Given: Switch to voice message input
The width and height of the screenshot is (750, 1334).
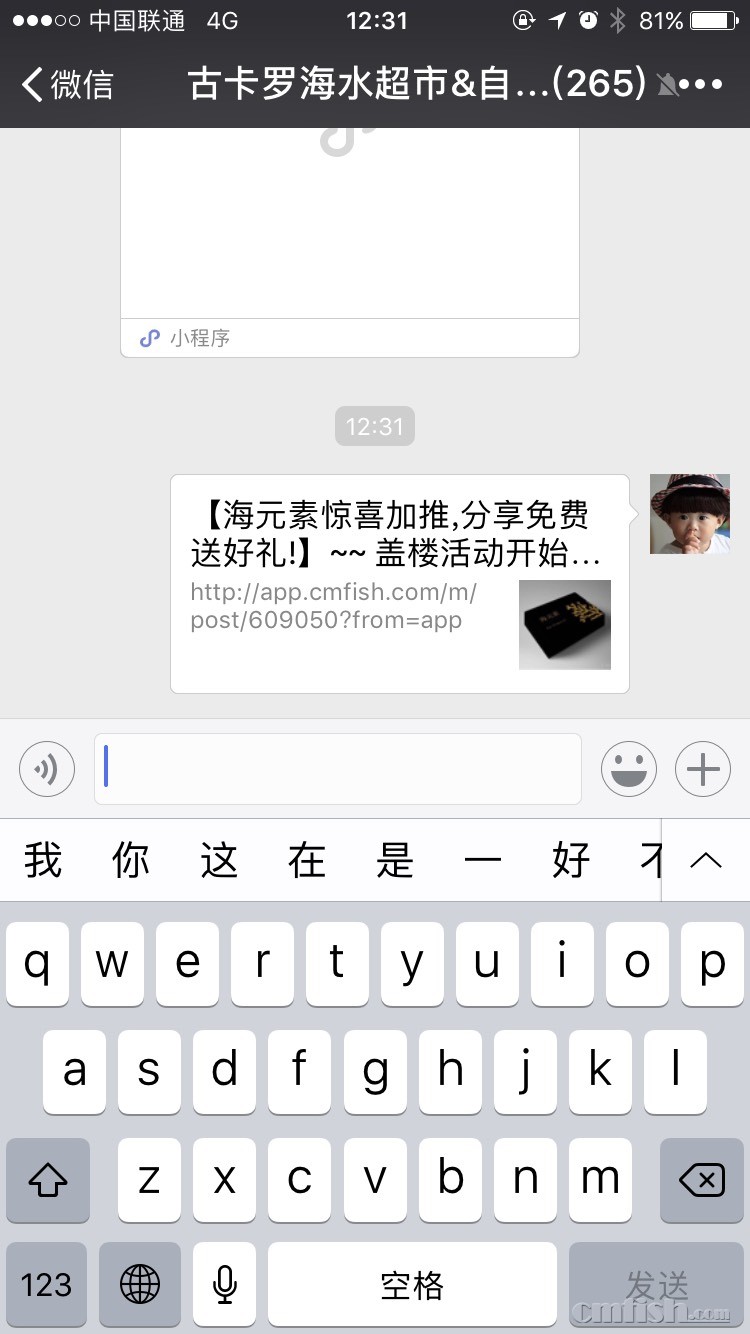Looking at the screenshot, I should click(x=47, y=769).
